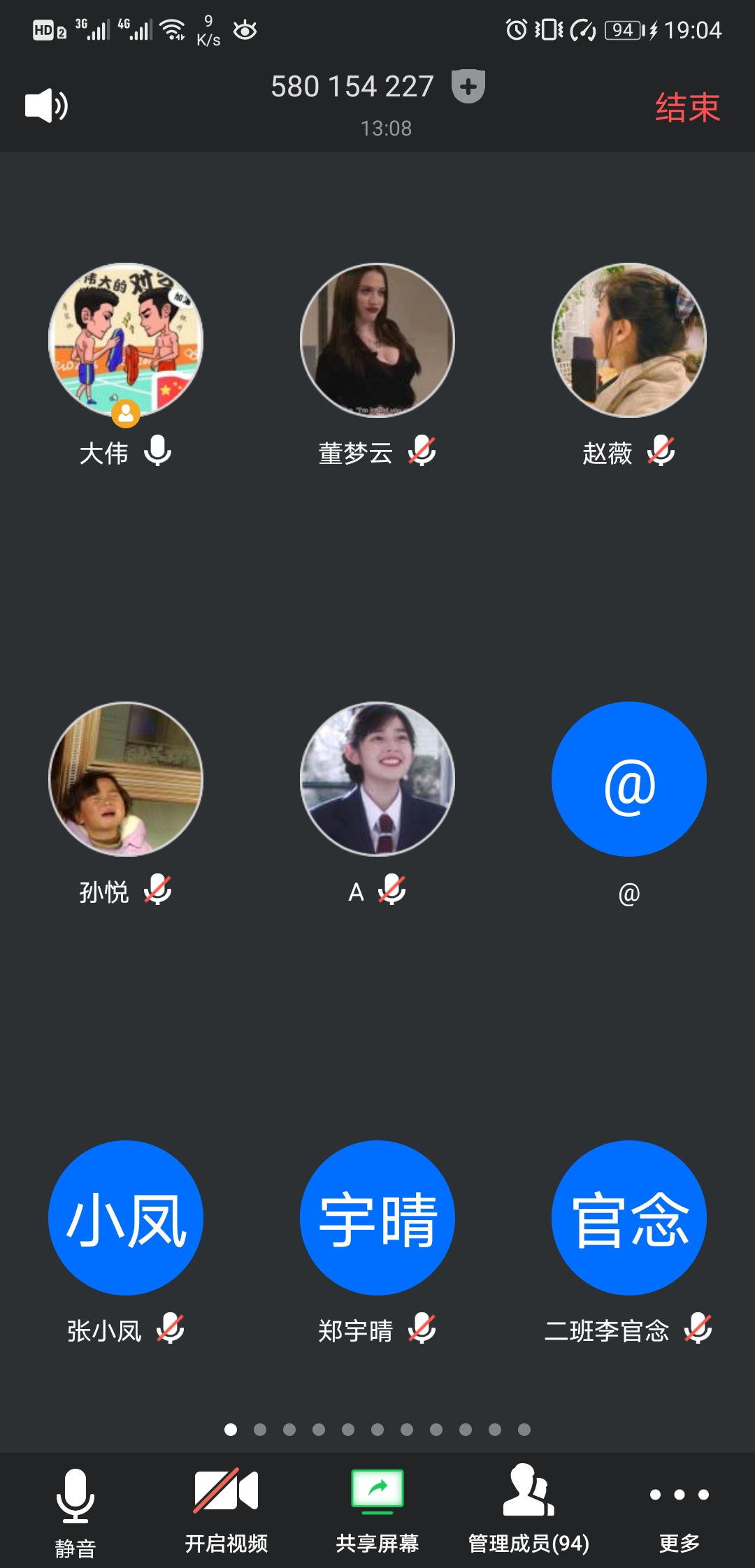
Task: Open the meeting security shield info
Action: (x=468, y=87)
